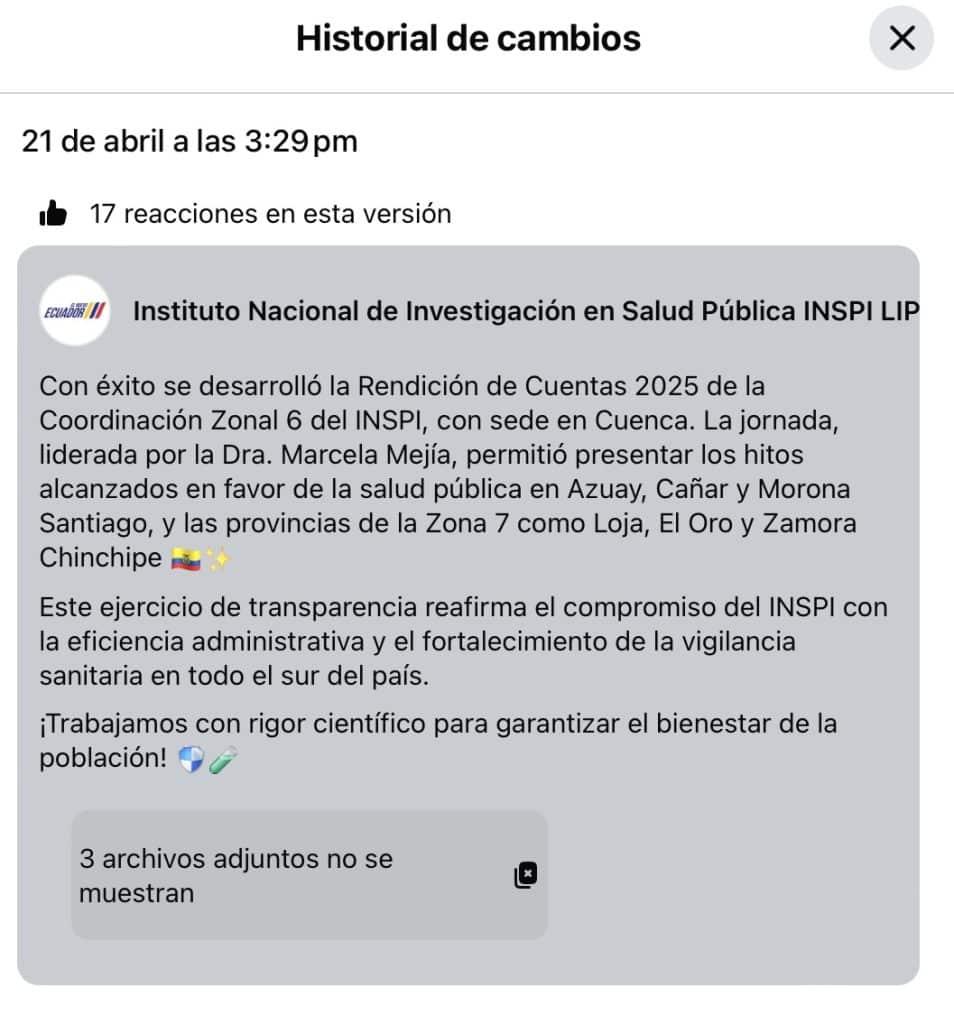The width and height of the screenshot is (954, 1024).
Task: Open the Instituto Nacional de Investigación page name
Action: coord(525,312)
